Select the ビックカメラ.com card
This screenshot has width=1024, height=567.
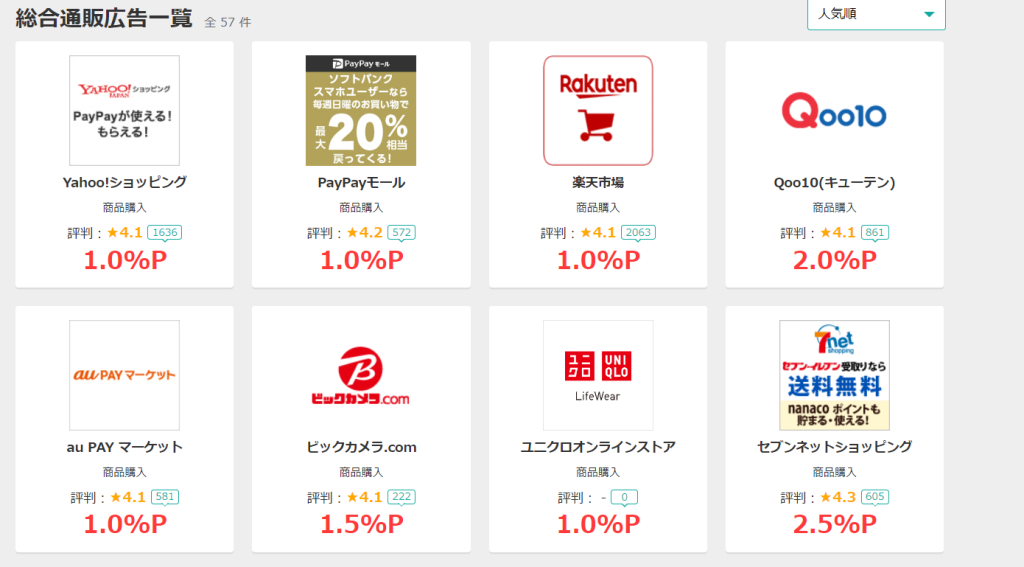pos(361,430)
